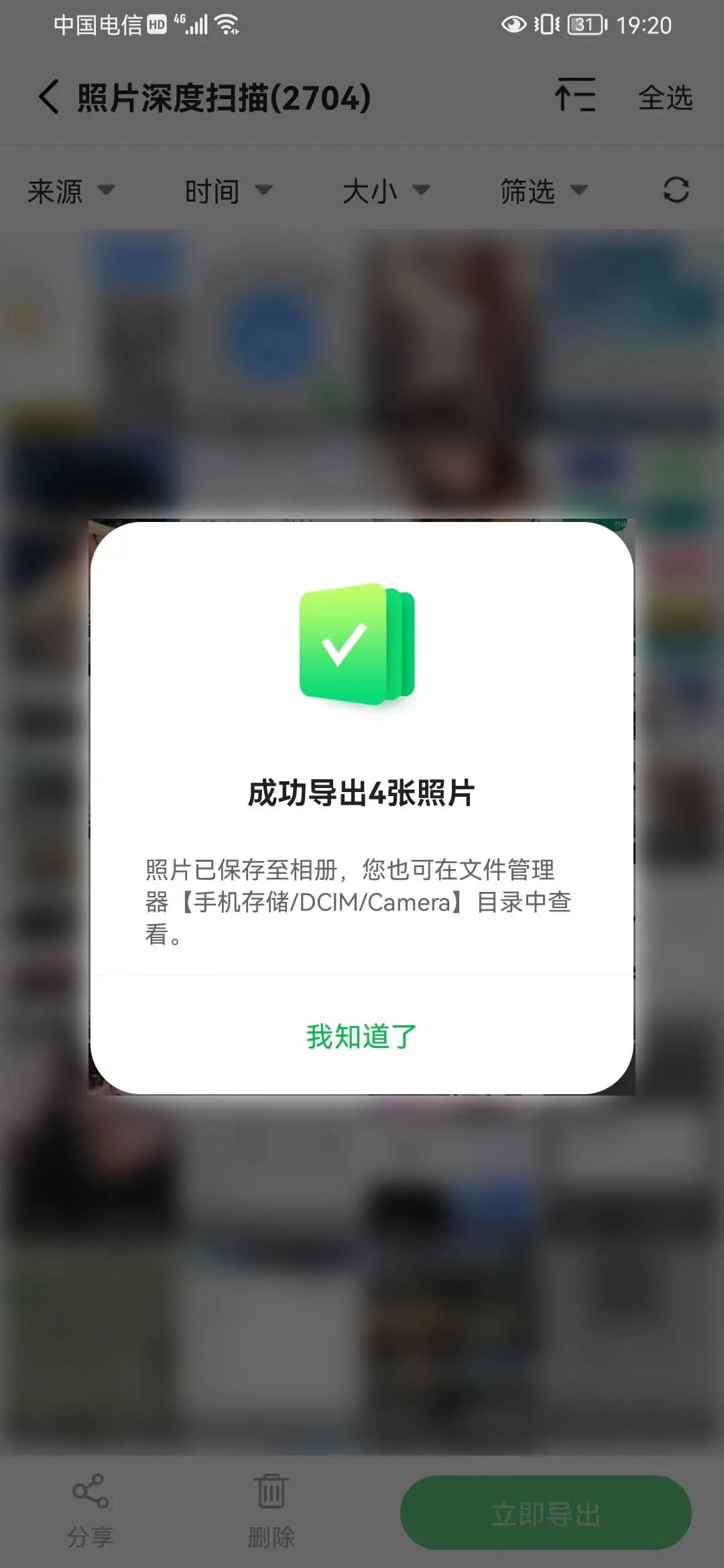This screenshot has height=1568, width=724.
Task: Tap the sort order icon in the top bar
Action: tap(575, 96)
